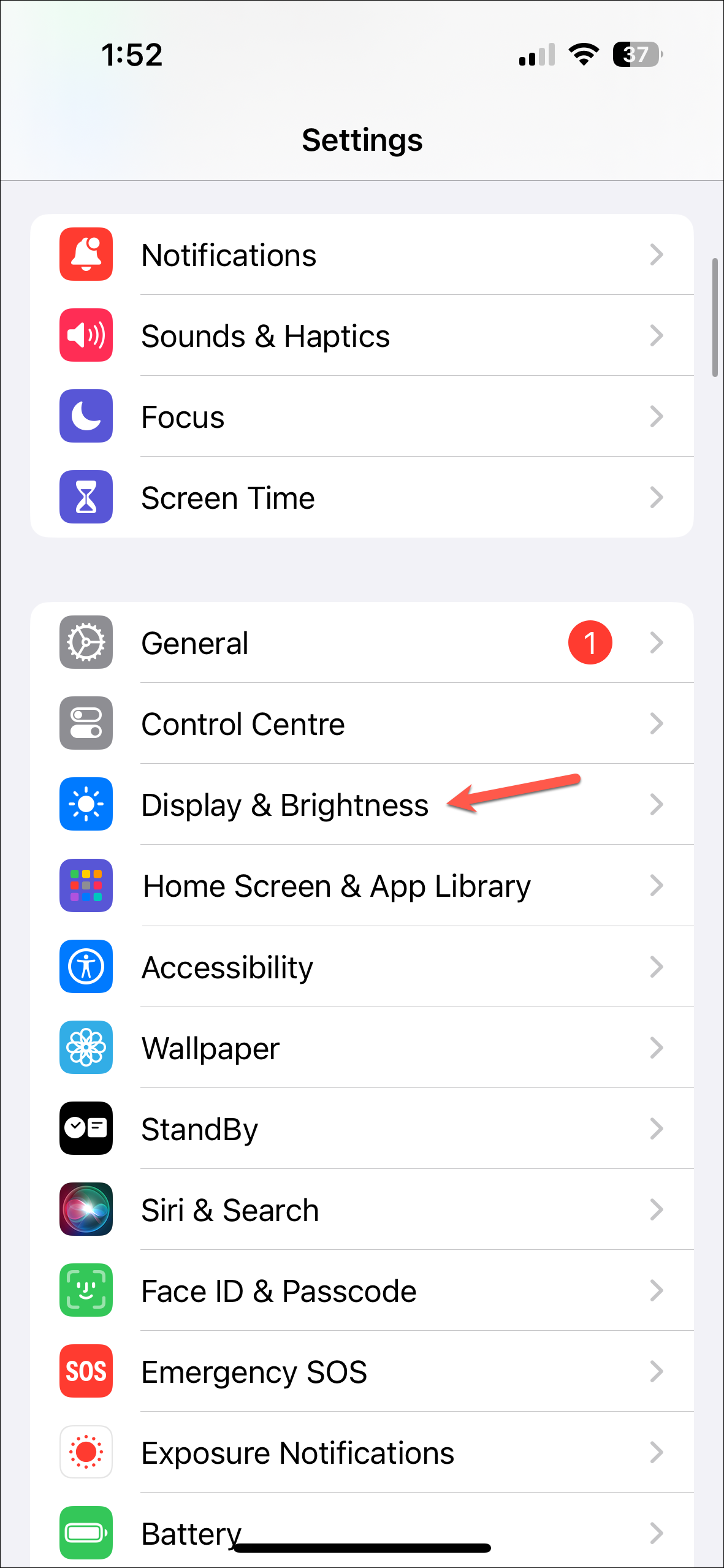Tap Siri & Search
This screenshot has height=1568, width=724.
(x=362, y=1209)
